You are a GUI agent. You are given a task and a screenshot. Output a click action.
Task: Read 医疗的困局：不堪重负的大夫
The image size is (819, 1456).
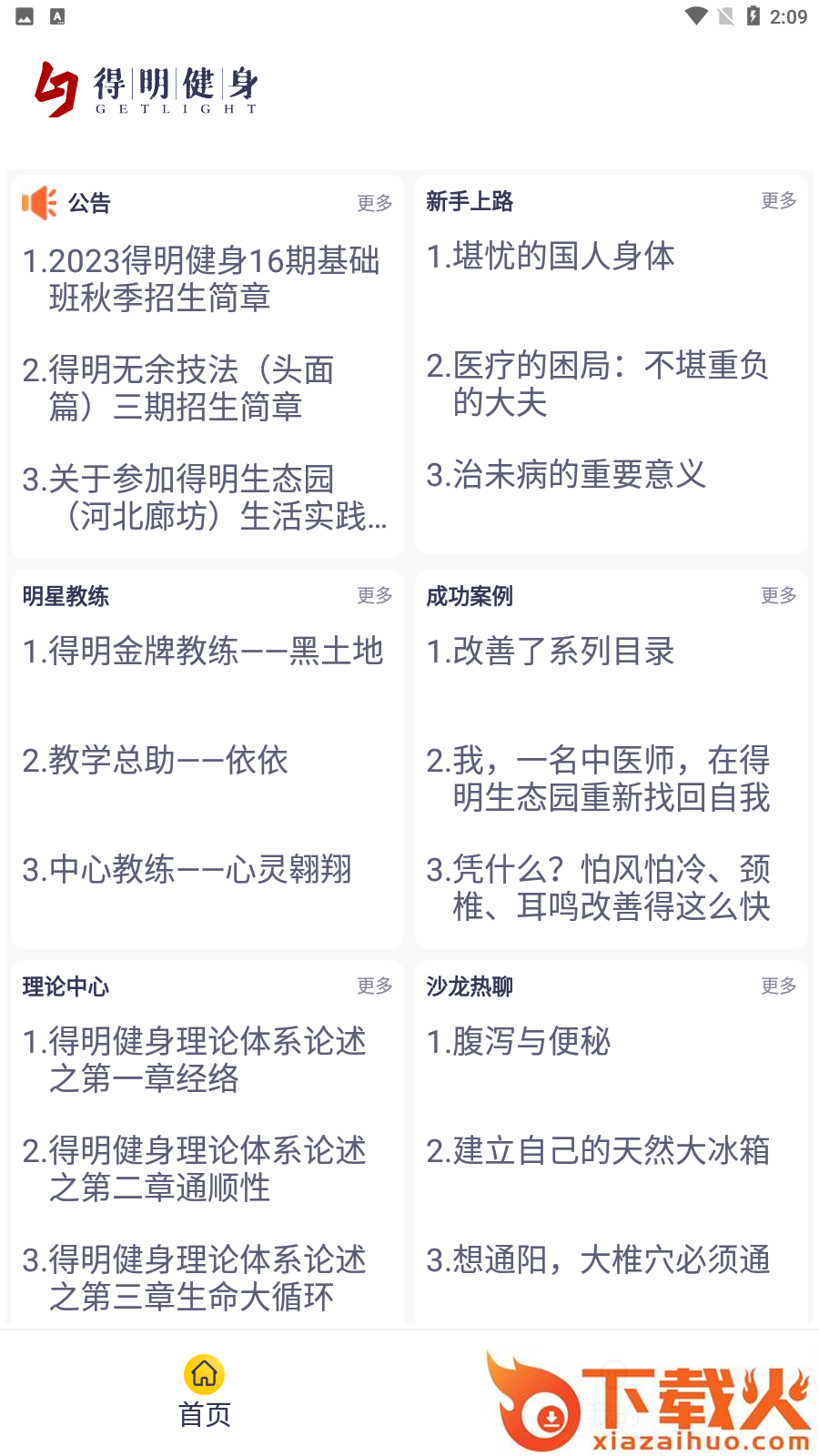597,383
